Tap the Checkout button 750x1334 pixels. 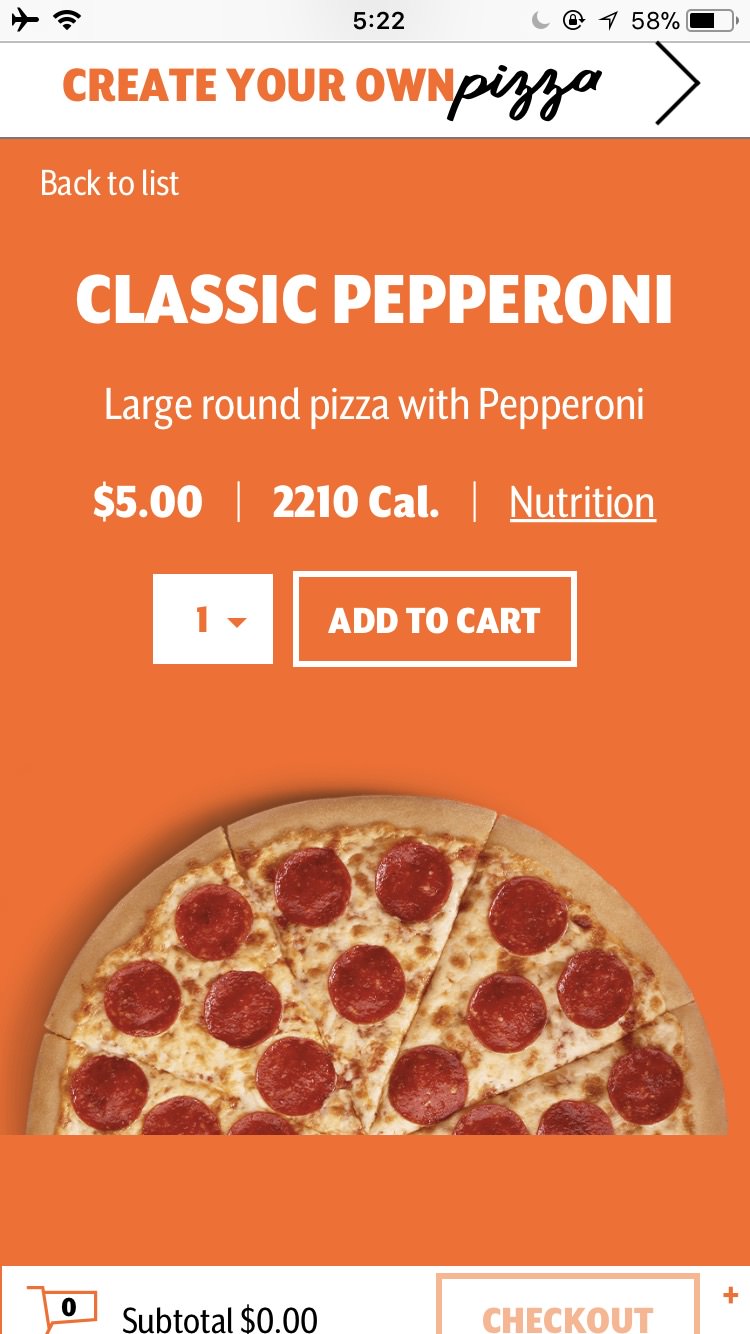(567, 1310)
